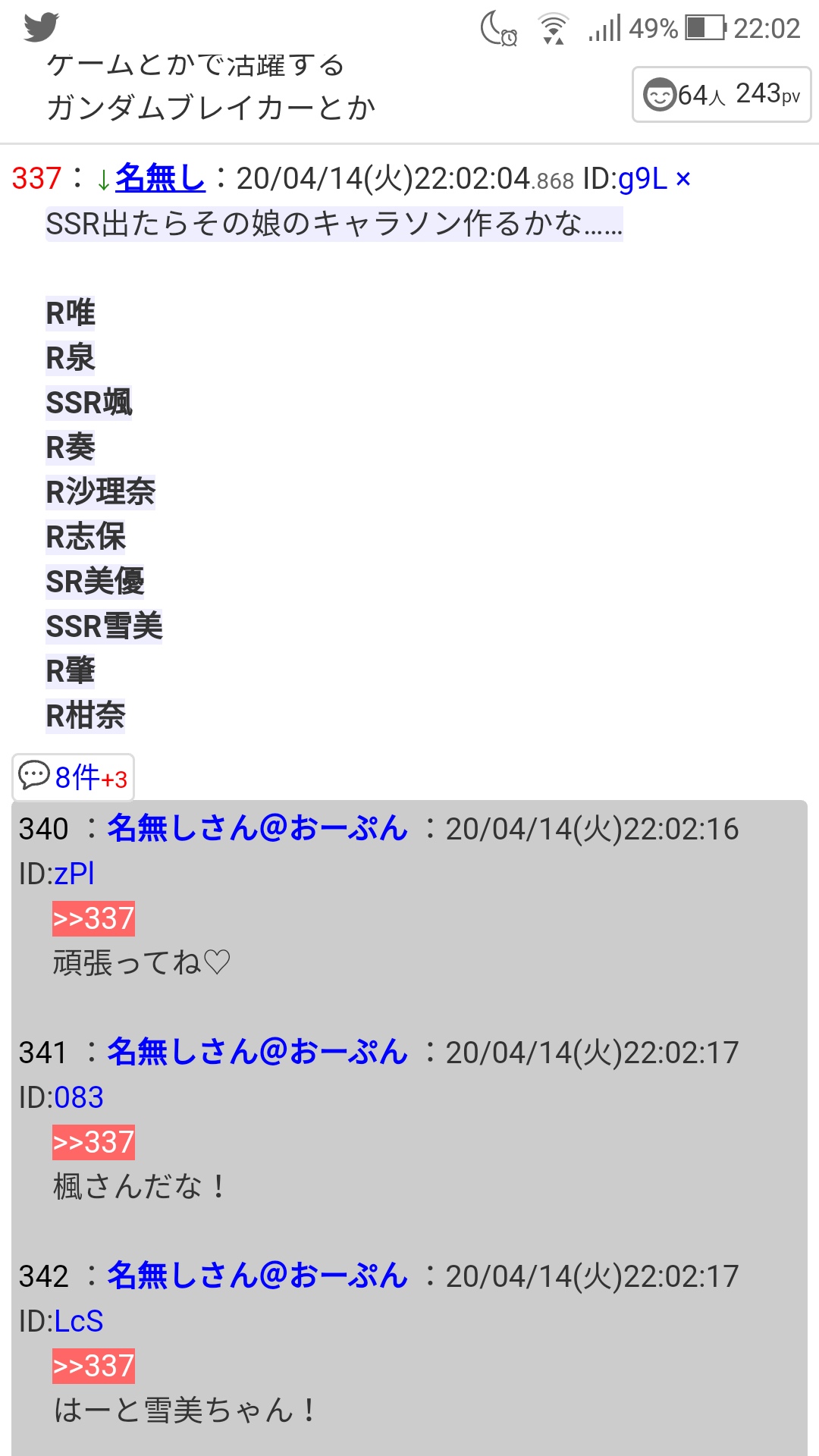Tap the name 名無しさん@おーぷん on reply 341
This screenshot has width=819, height=1456.
pos(258,1052)
